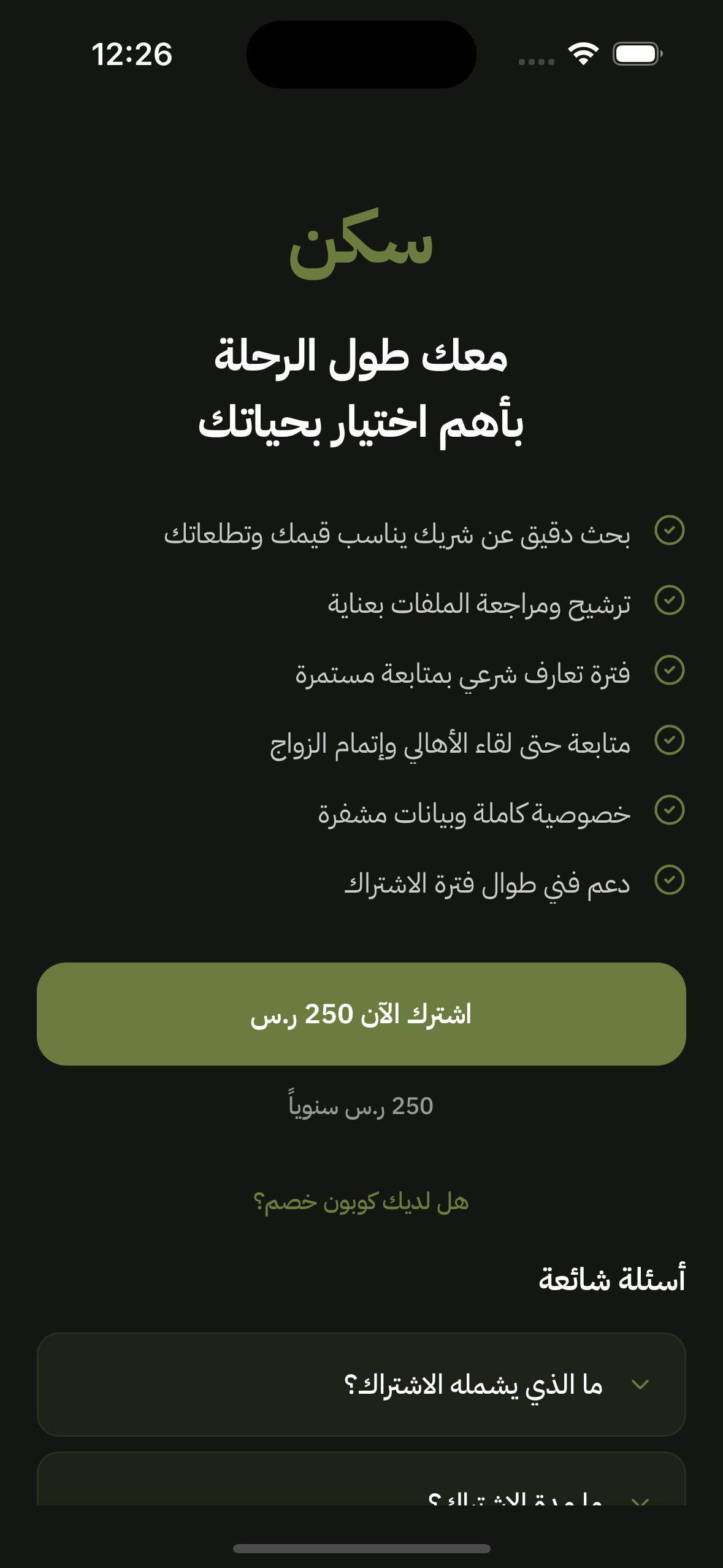Click the green 'سكن' app logo
723x1568 pixels.
pyautogui.click(x=361, y=245)
